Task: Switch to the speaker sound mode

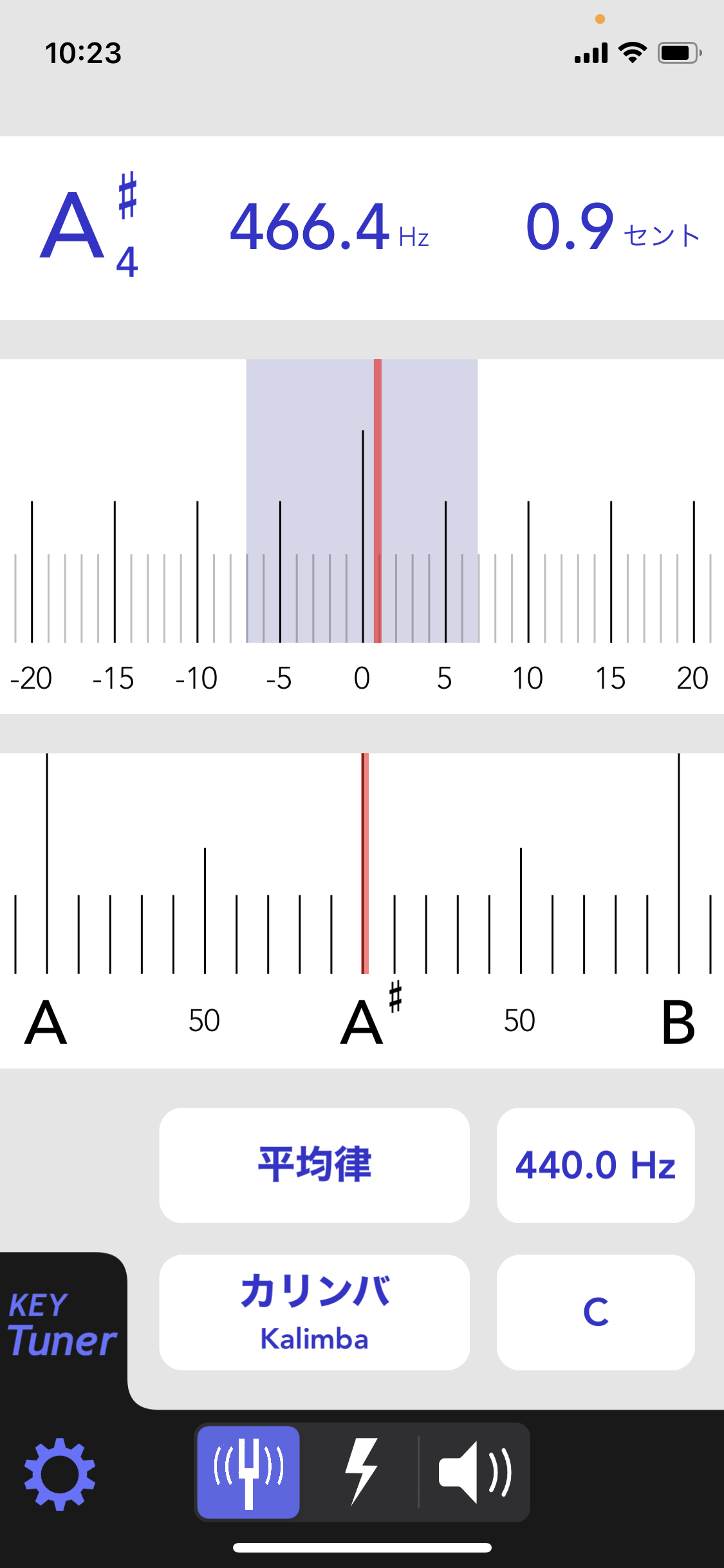Action: (x=475, y=1472)
